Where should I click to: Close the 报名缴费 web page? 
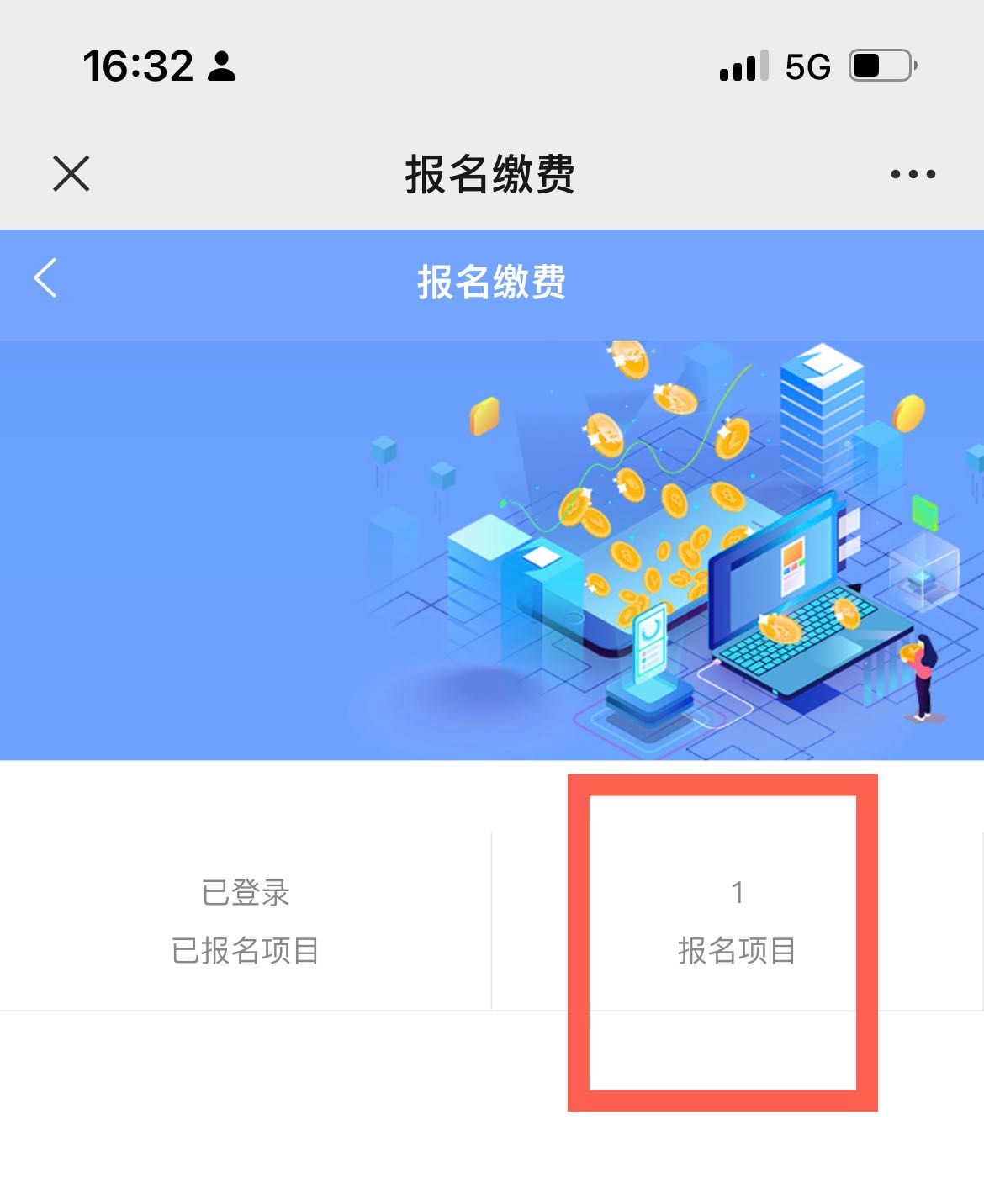[71, 174]
